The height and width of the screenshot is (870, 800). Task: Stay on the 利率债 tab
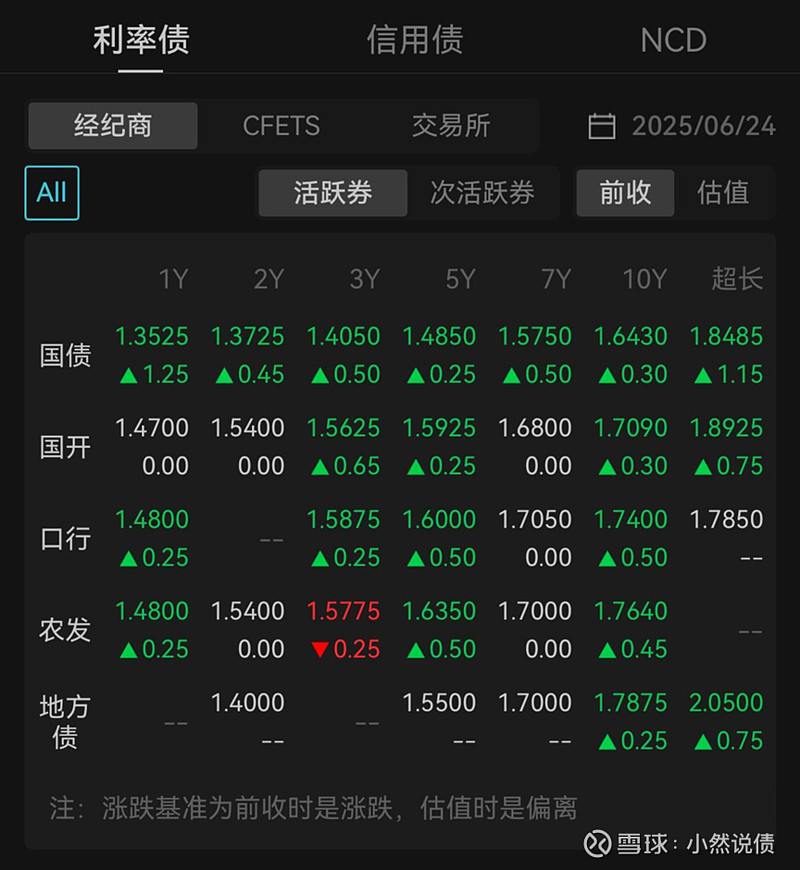pos(140,40)
